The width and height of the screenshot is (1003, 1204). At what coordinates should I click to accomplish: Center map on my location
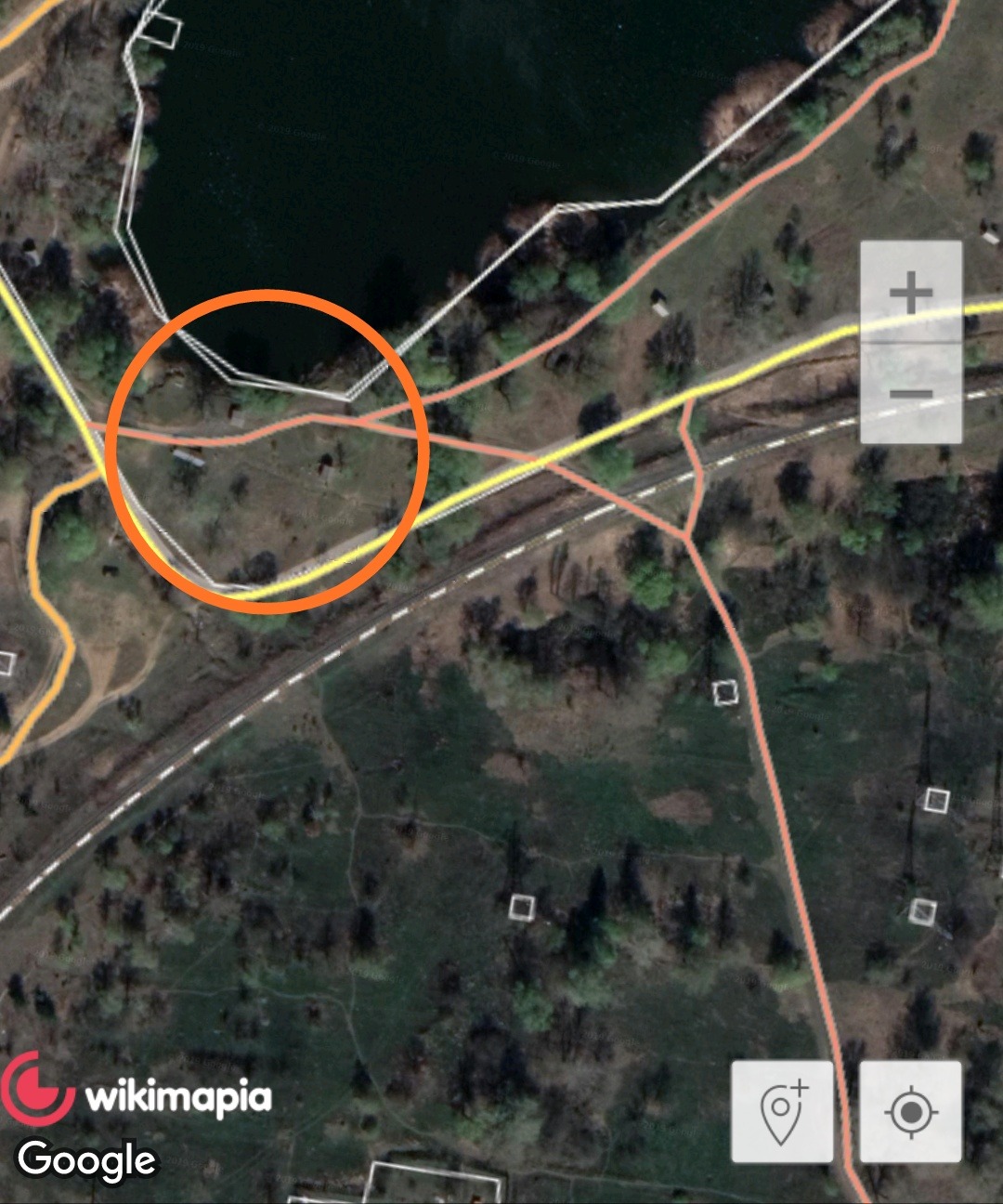[x=910, y=1111]
